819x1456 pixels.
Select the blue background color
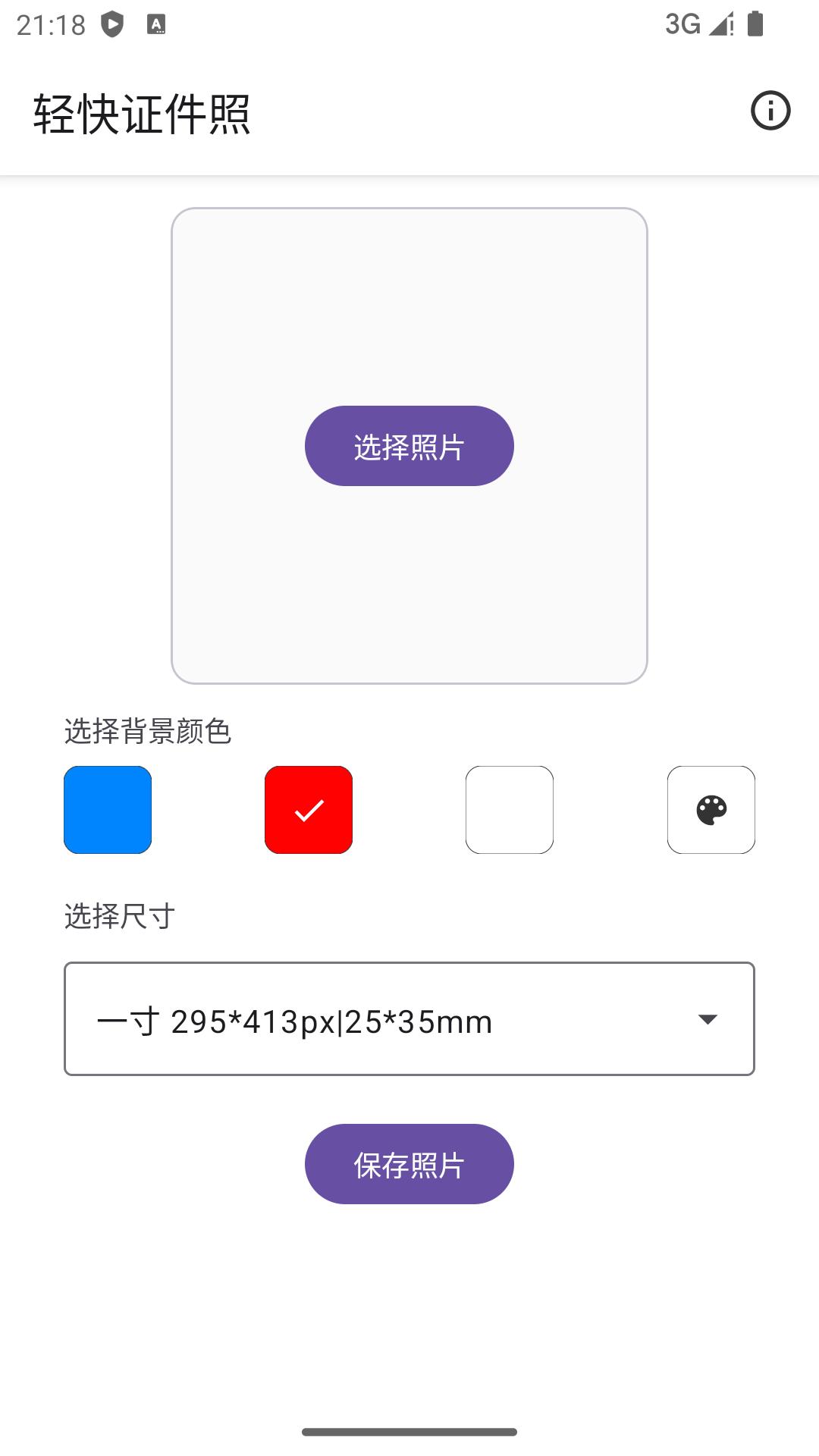coord(107,810)
